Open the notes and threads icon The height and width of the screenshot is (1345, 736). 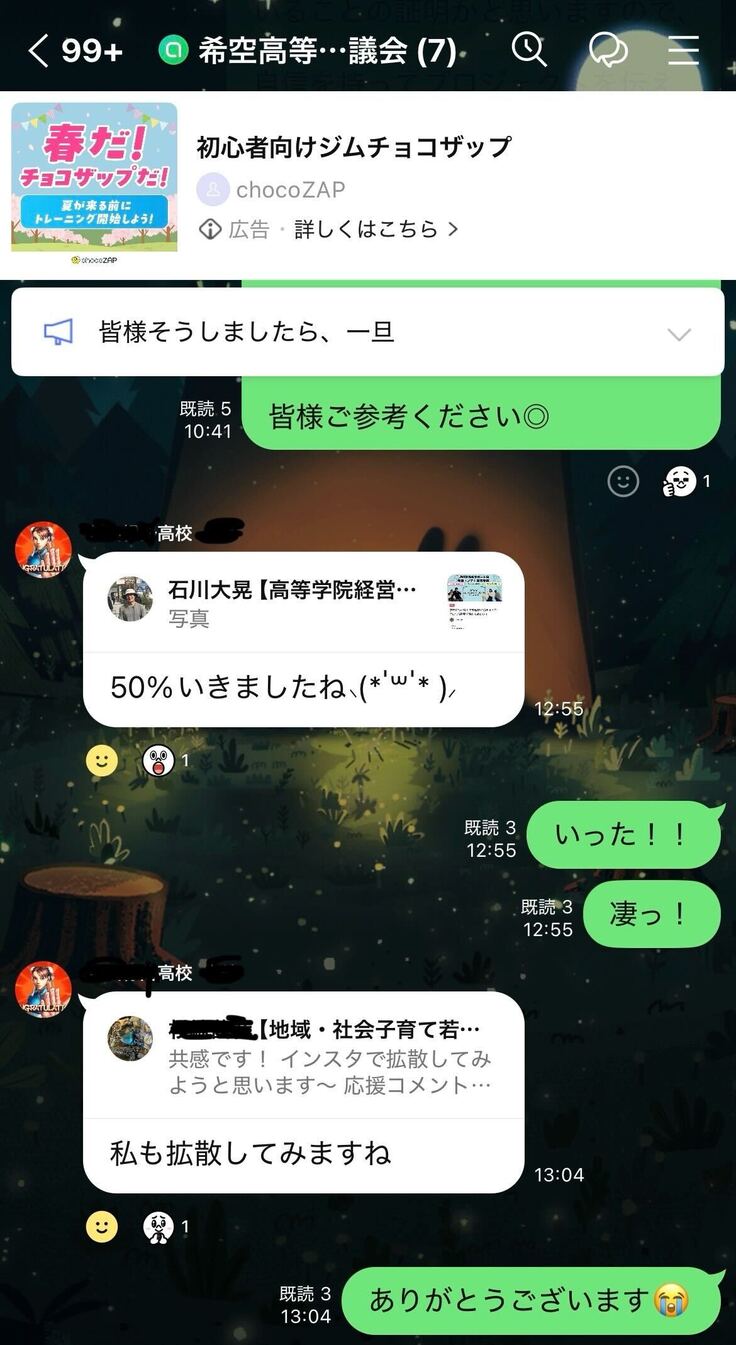(607, 49)
